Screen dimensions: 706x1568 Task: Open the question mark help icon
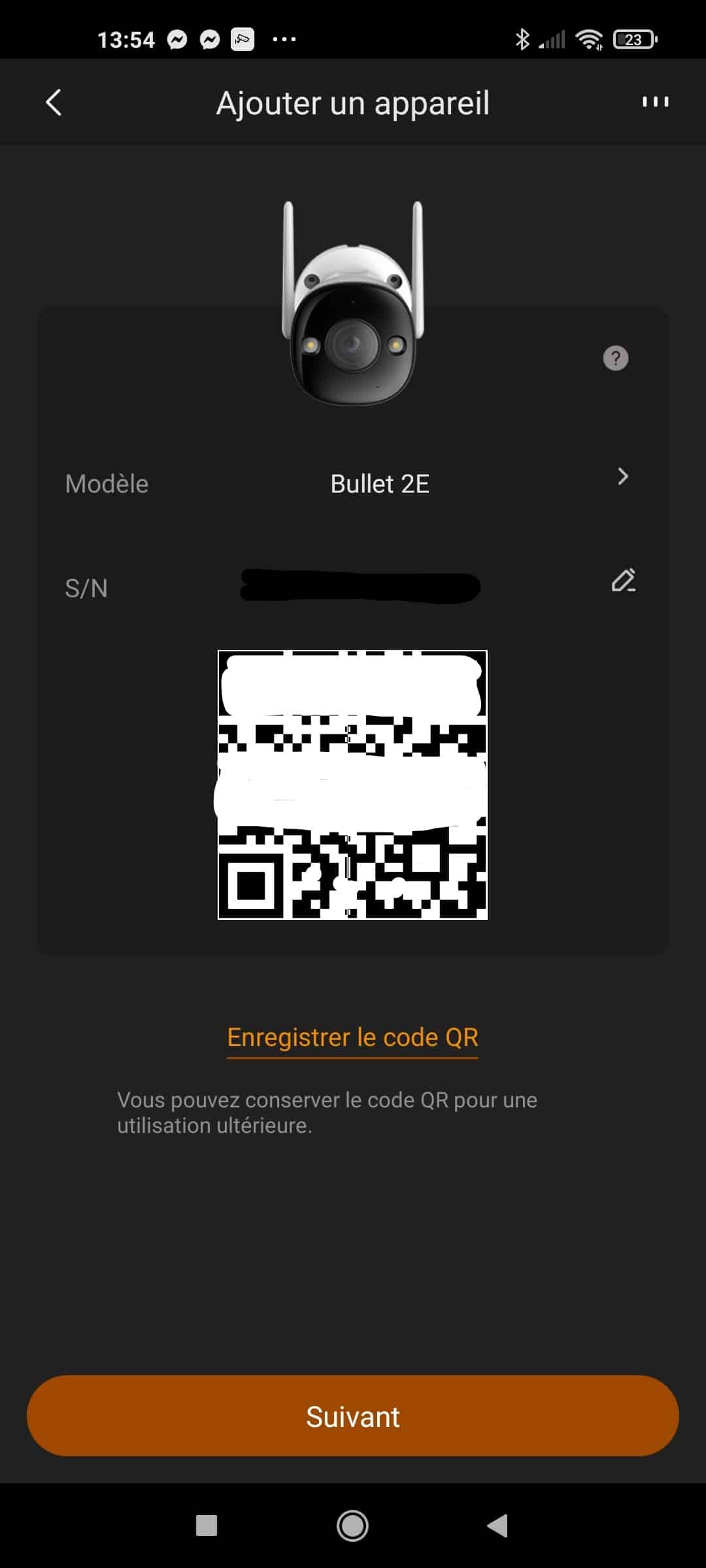click(615, 358)
